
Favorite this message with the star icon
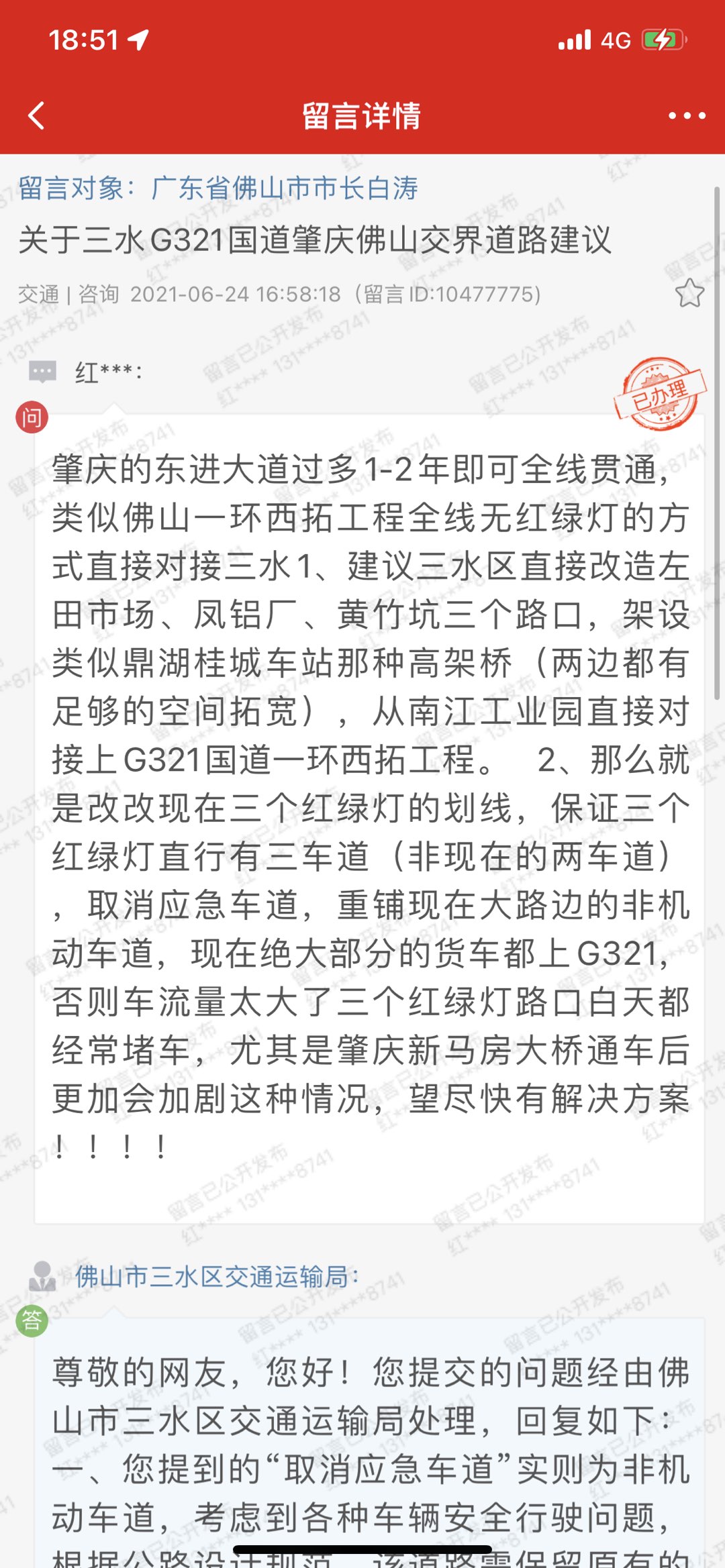click(x=689, y=294)
